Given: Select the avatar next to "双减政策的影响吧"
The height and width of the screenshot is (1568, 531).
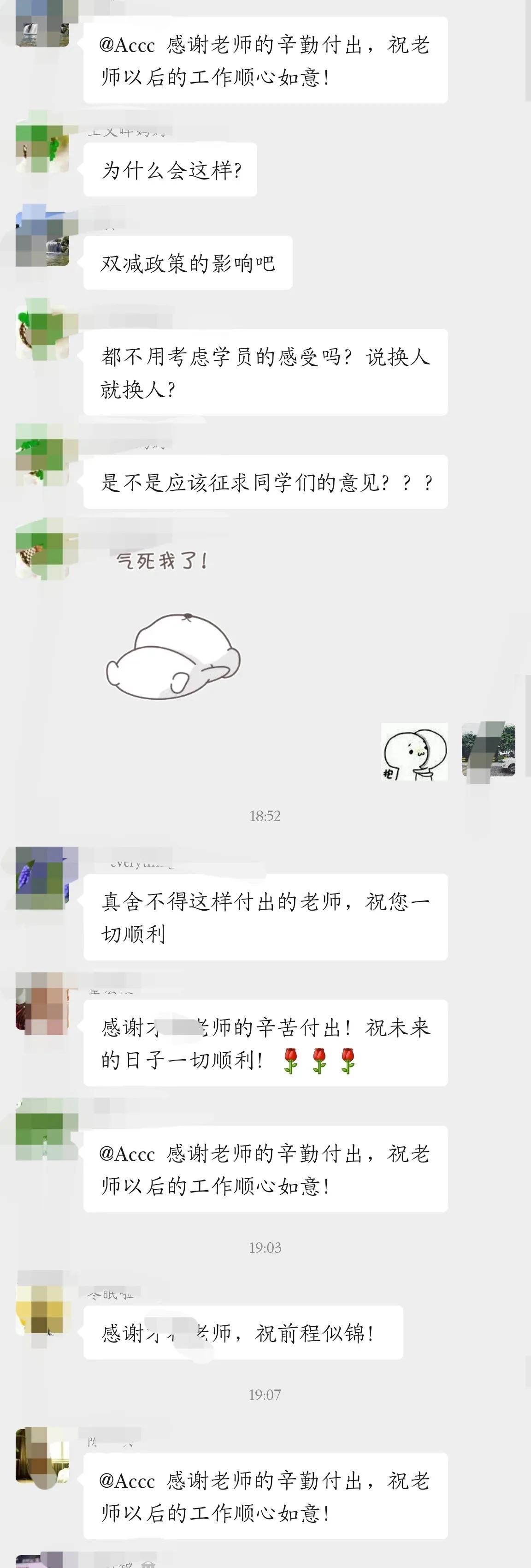Looking at the screenshot, I should coord(41,240).
